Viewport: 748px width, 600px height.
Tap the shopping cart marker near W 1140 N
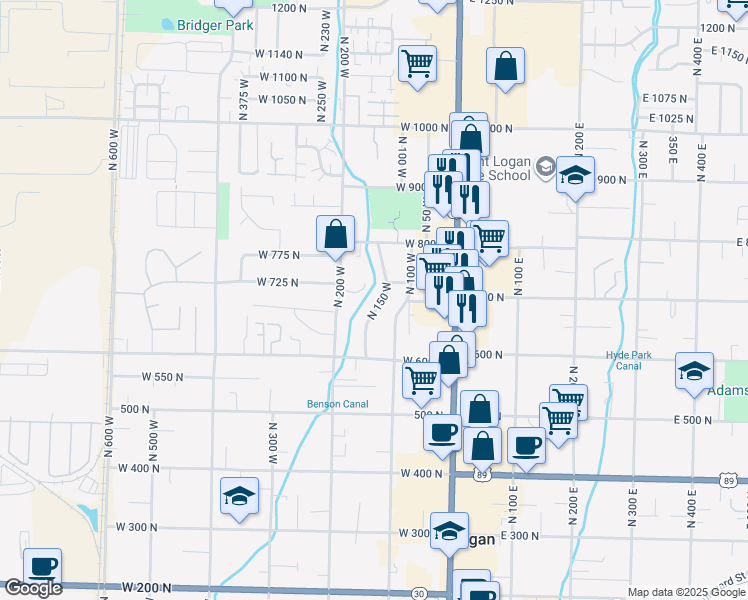(x=417, y=64)
